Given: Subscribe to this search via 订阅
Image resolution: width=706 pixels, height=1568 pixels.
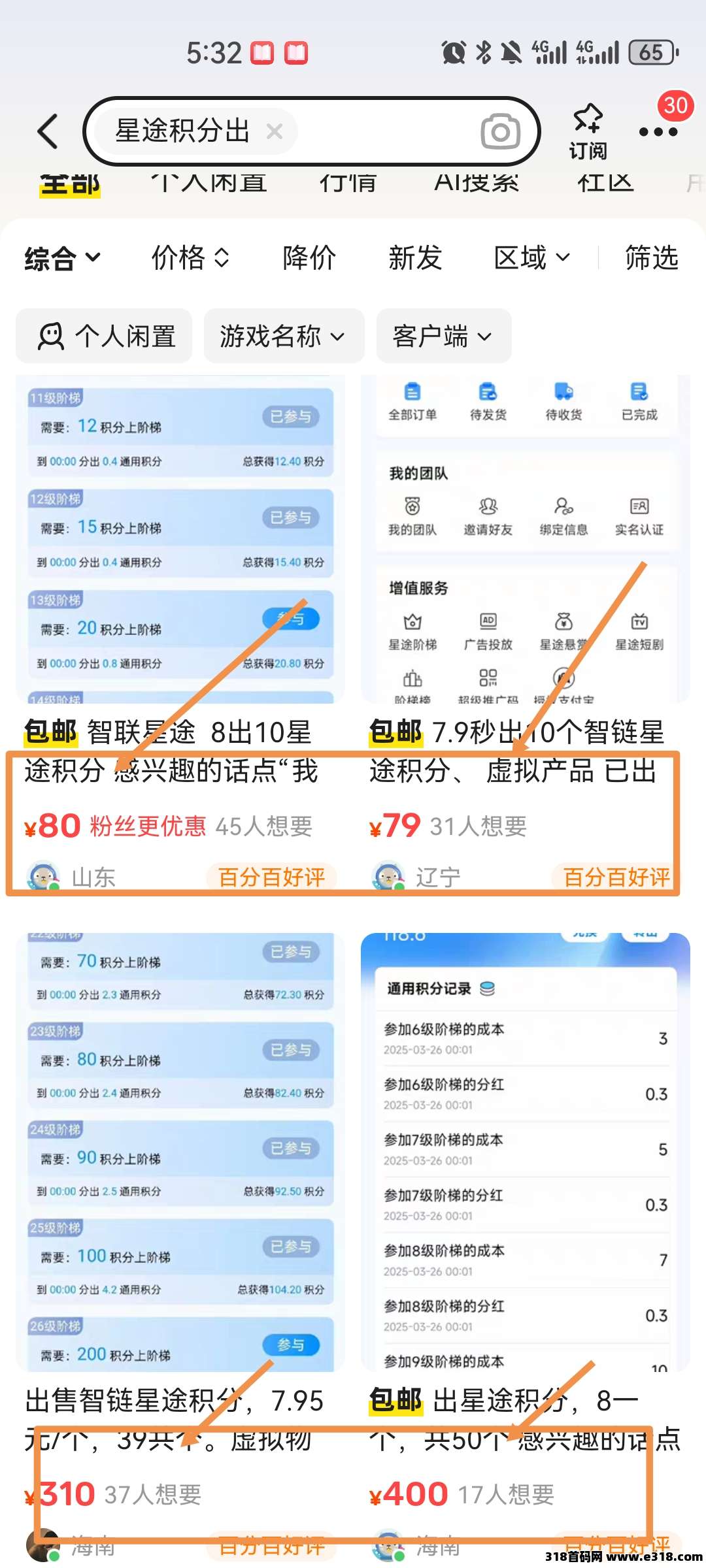Looking at the screenshot, I should (588, 131).
